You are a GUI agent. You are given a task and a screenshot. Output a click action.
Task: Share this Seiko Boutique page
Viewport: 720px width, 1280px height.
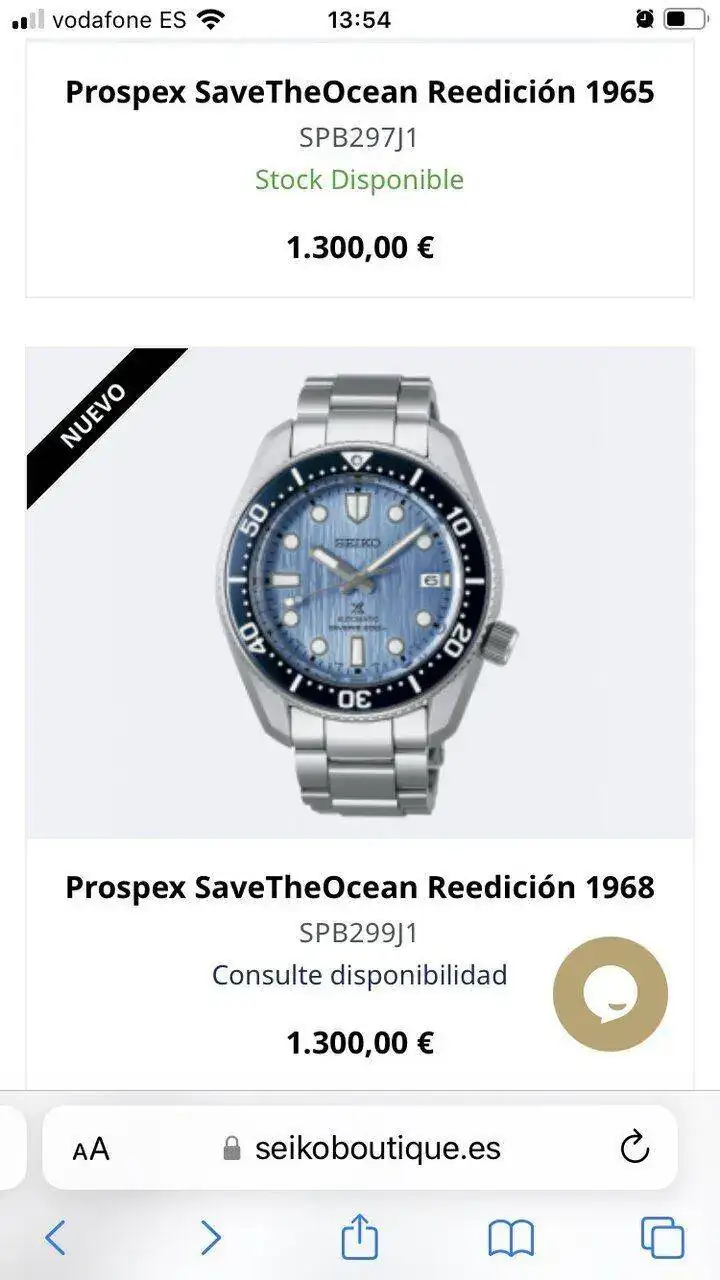(x=360, y=1238)
